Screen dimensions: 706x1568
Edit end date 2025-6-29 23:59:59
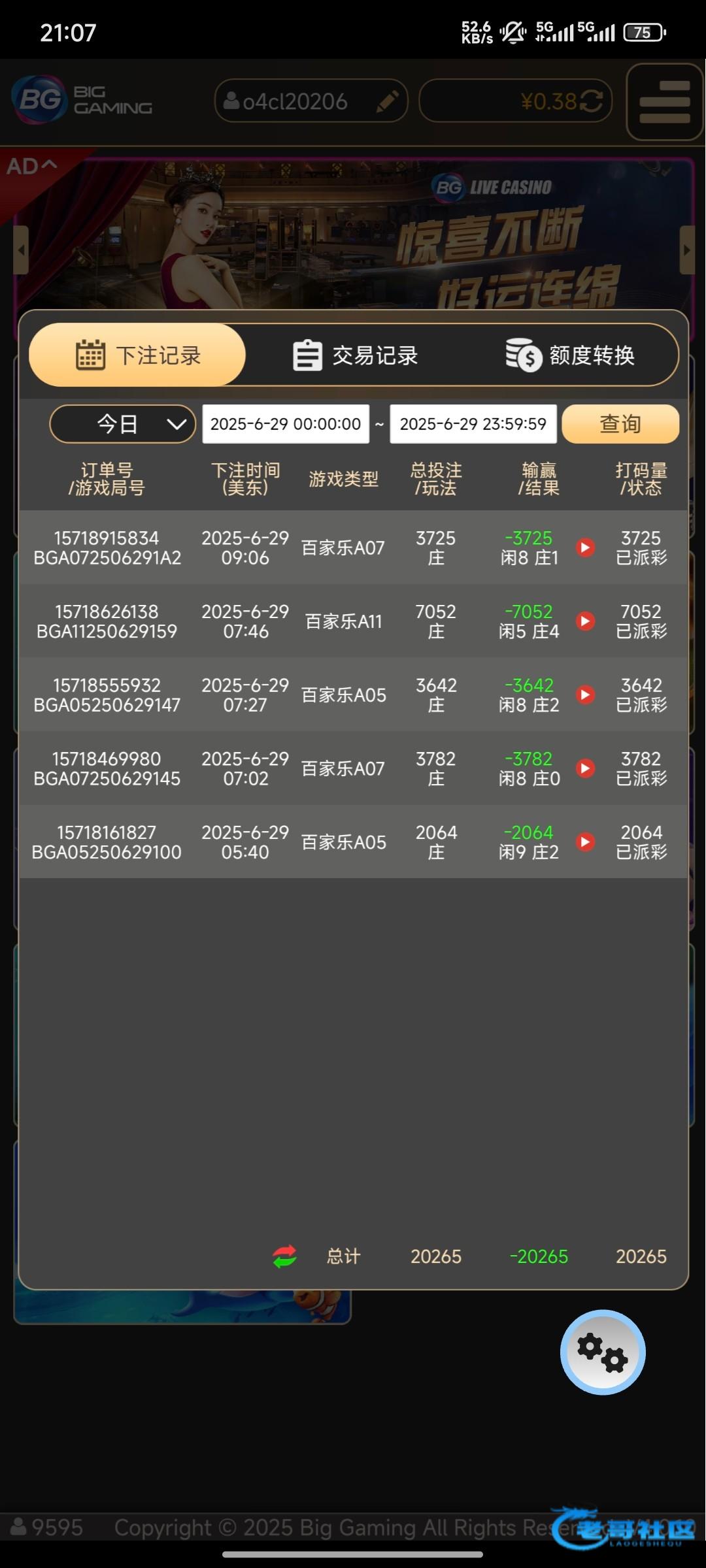473,424
